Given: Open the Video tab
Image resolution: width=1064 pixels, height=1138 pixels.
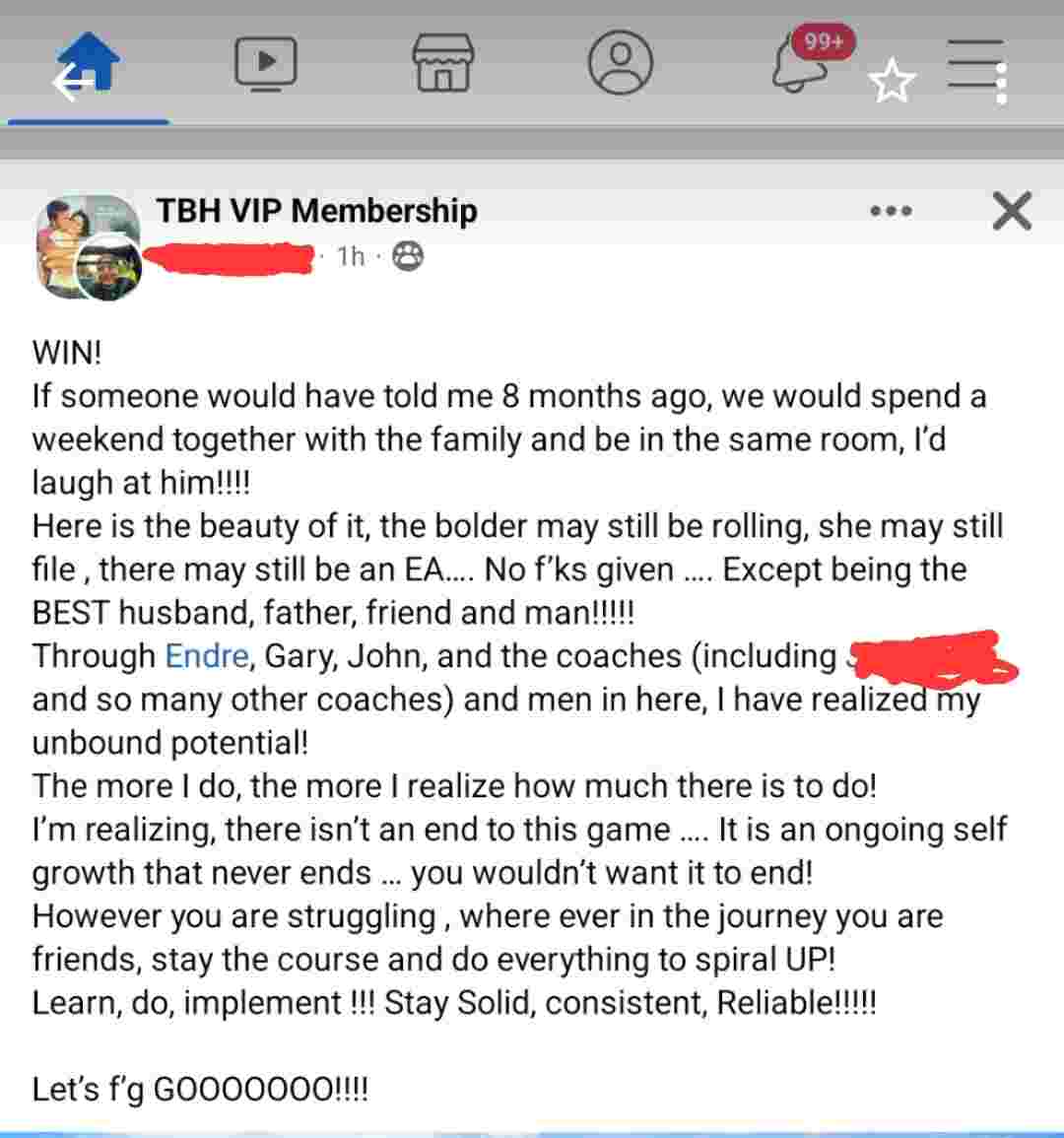Looking at the screenshot, I should 265,64.
